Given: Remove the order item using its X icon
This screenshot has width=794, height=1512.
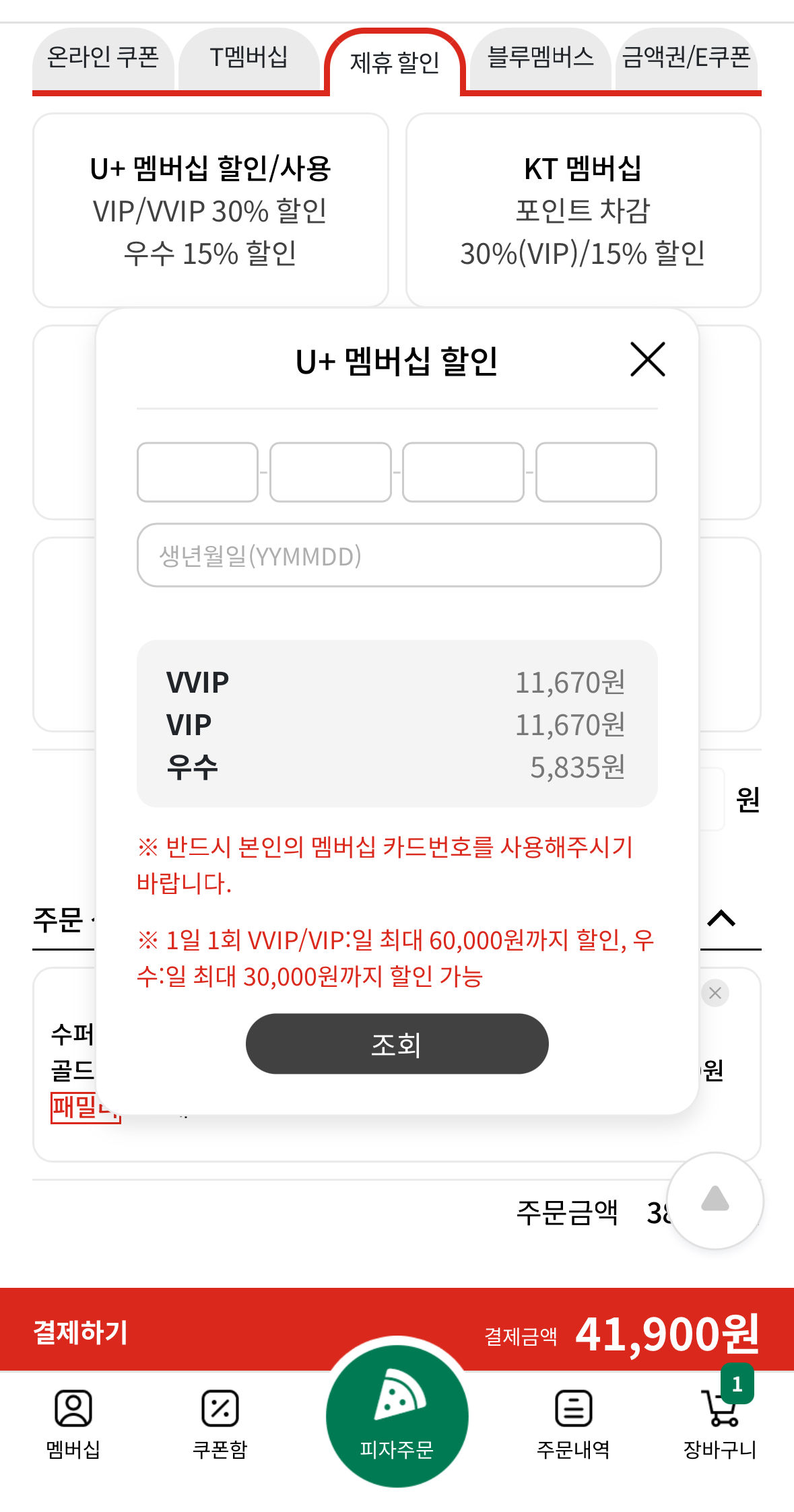Looking at the screenshot, I should [715, 991].
